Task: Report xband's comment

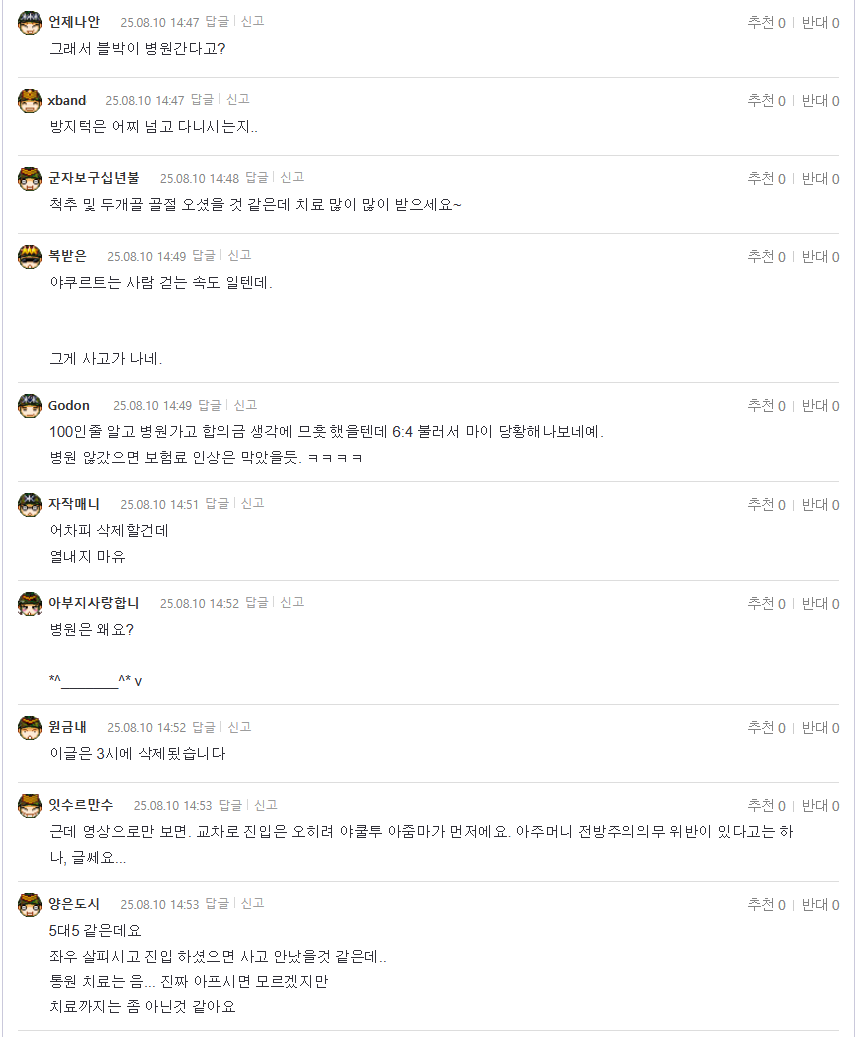Action: (x=238, y=99)
